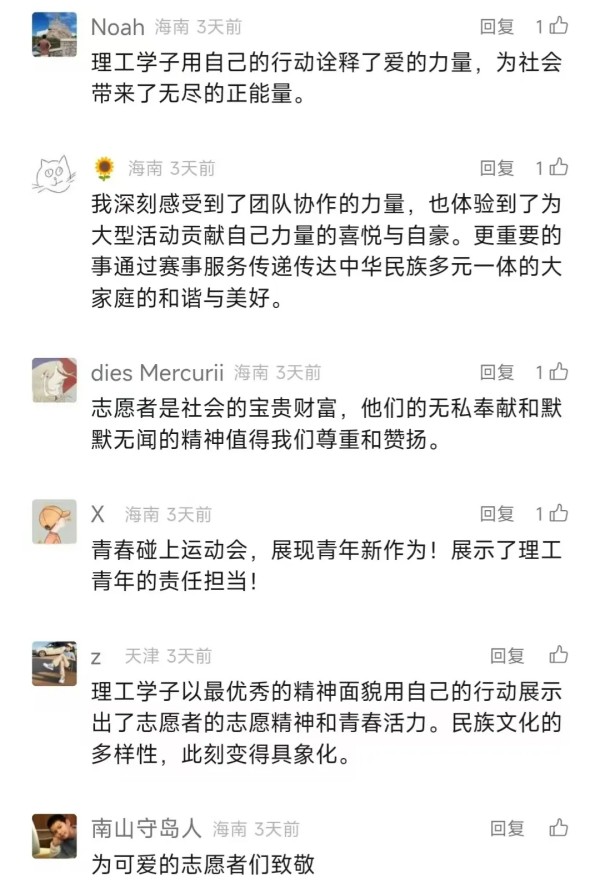
Task: View dies Mercurii's avatar
Action: [x=54, y=381]
